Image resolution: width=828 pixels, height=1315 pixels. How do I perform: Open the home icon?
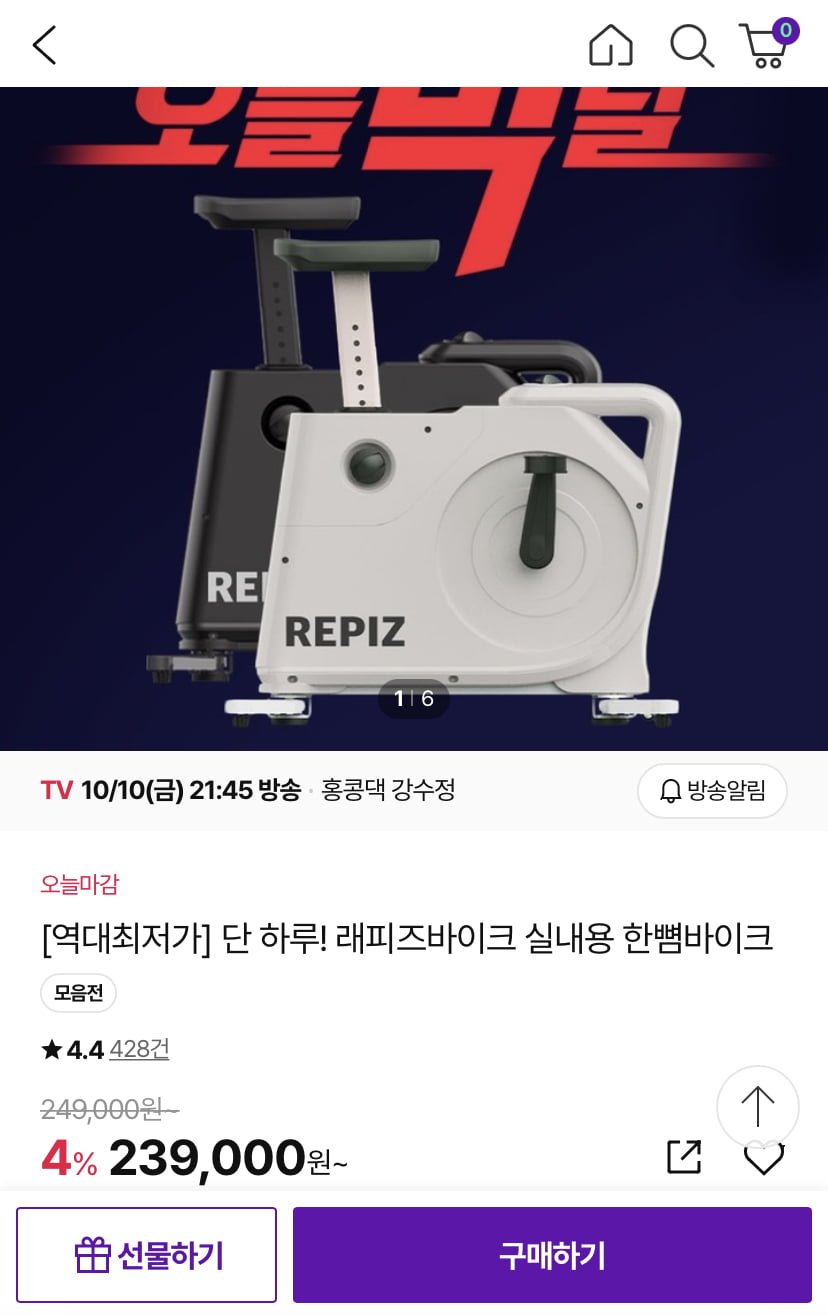[610, 46]
